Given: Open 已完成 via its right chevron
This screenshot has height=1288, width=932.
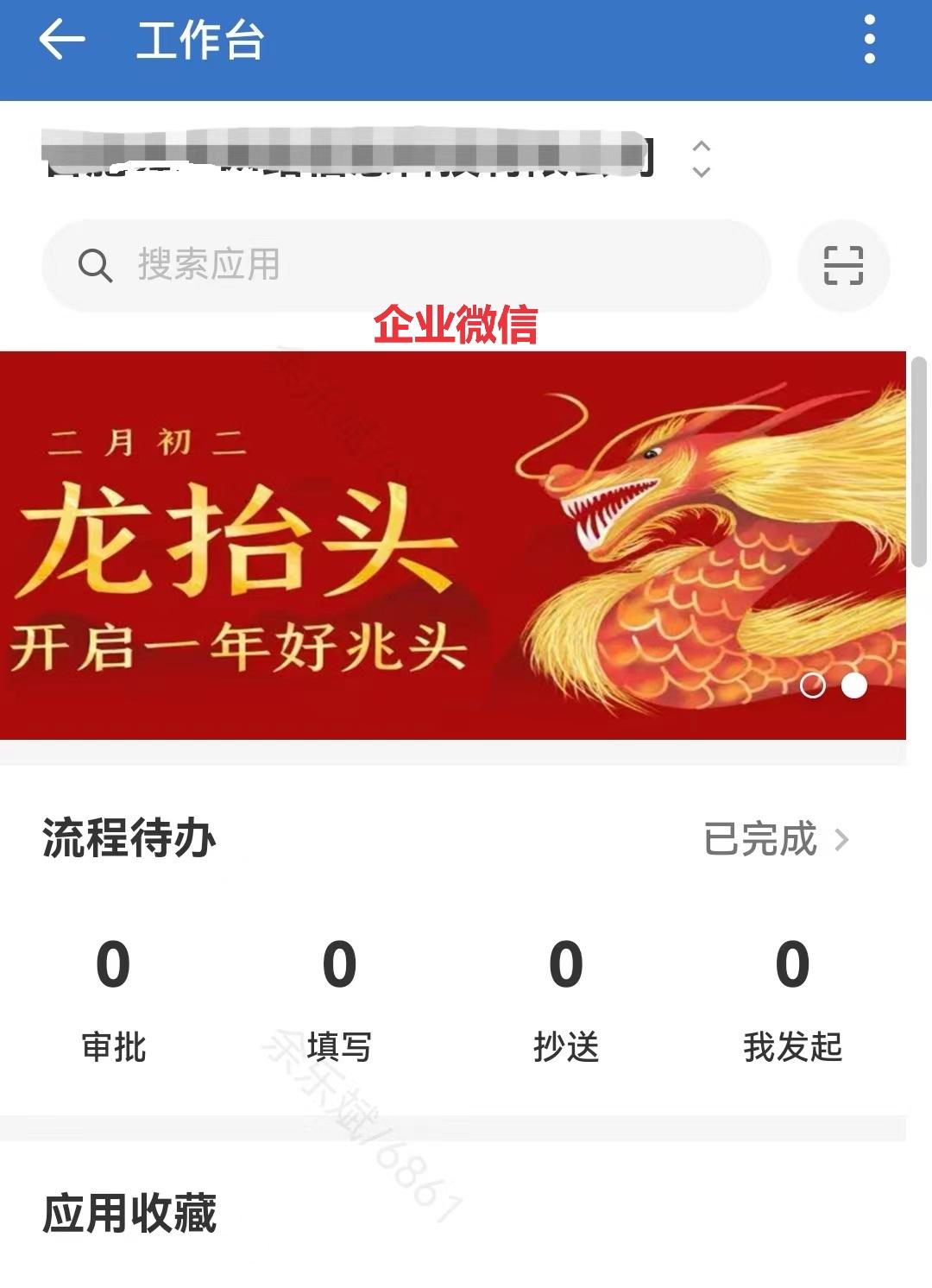Looking at the screenshot, I should point(841,837).
